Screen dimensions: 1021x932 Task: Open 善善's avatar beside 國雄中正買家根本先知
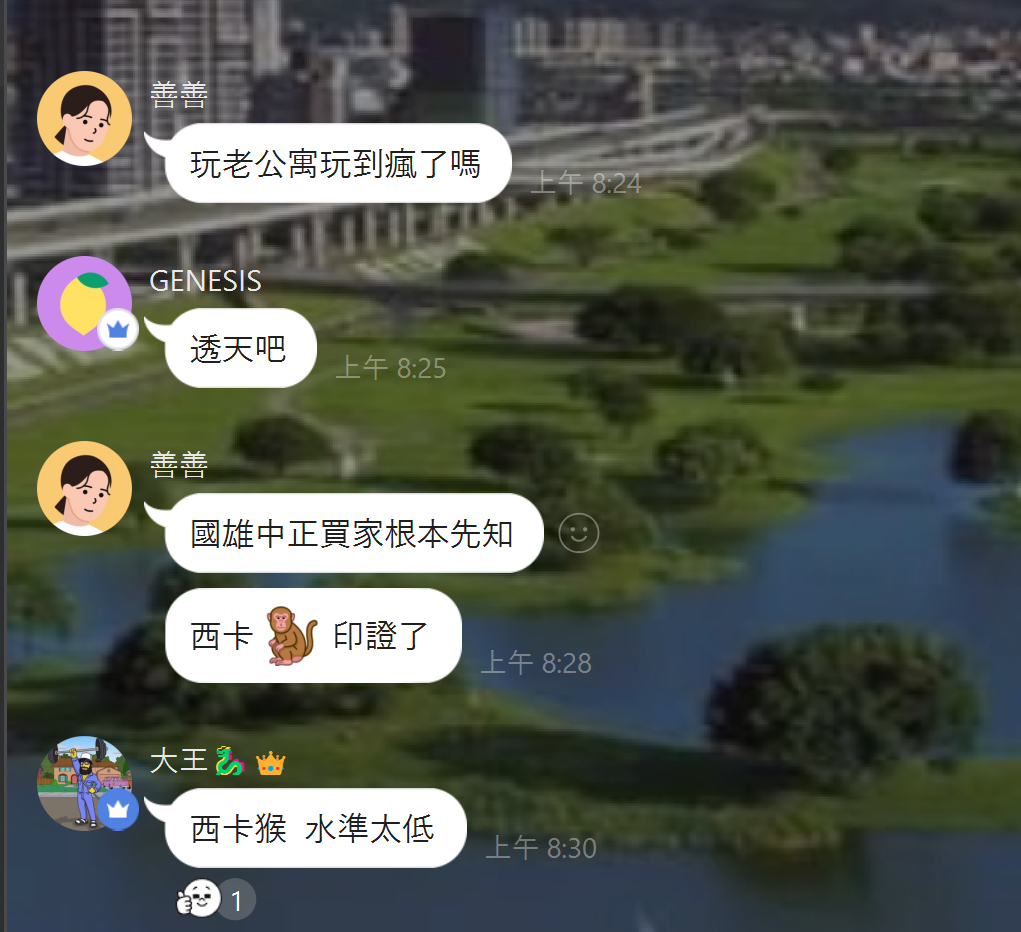[x=84, y=488]
